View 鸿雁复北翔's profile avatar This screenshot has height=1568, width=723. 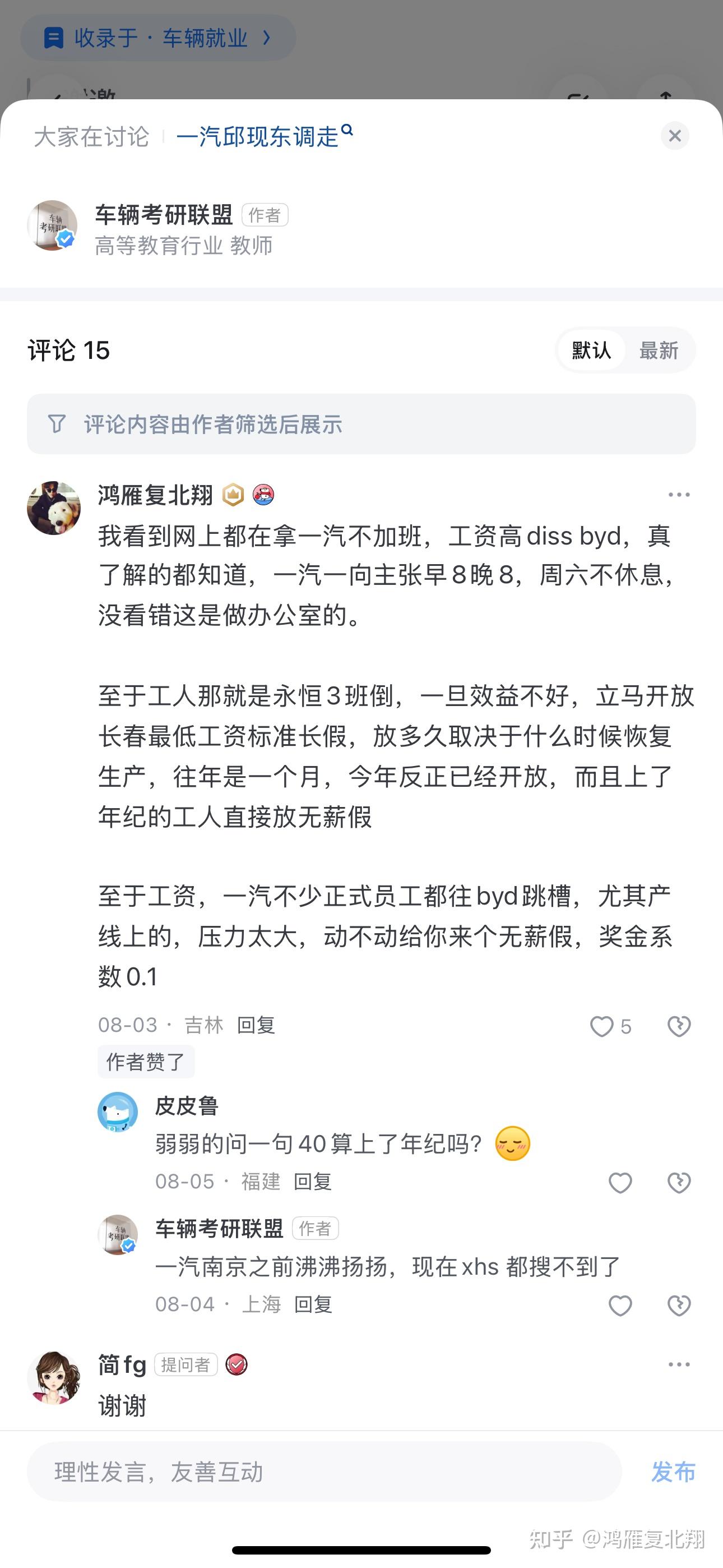[x=54, y=508]
